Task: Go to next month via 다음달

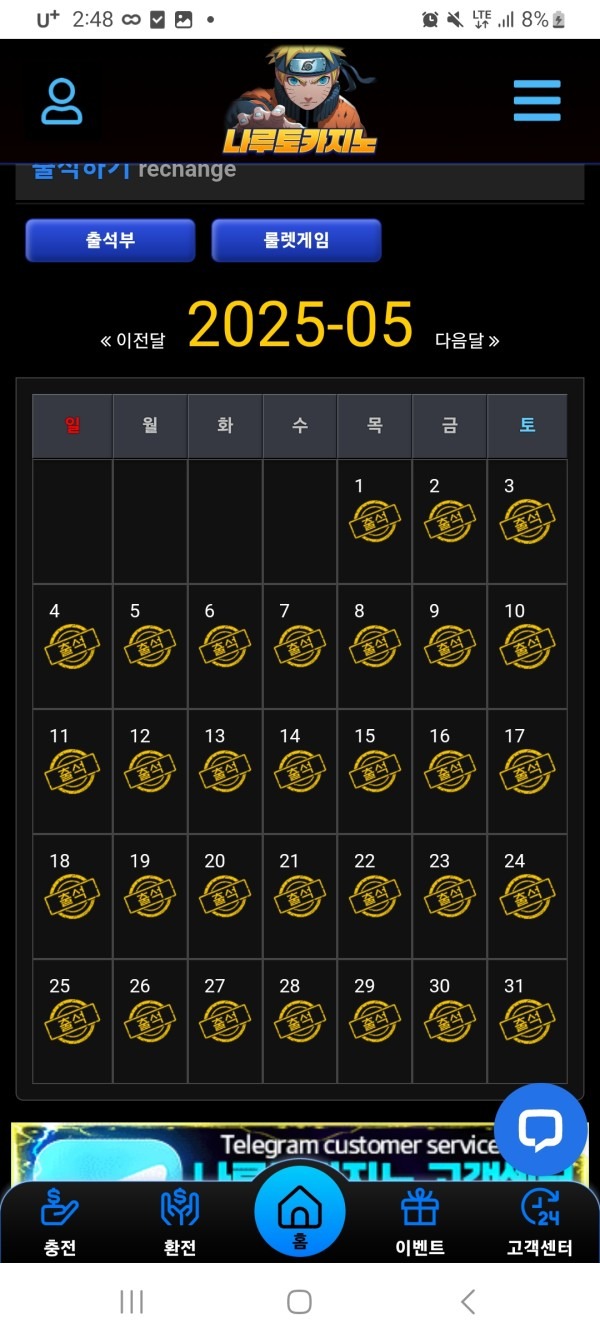Action: (x=467, y=341)
